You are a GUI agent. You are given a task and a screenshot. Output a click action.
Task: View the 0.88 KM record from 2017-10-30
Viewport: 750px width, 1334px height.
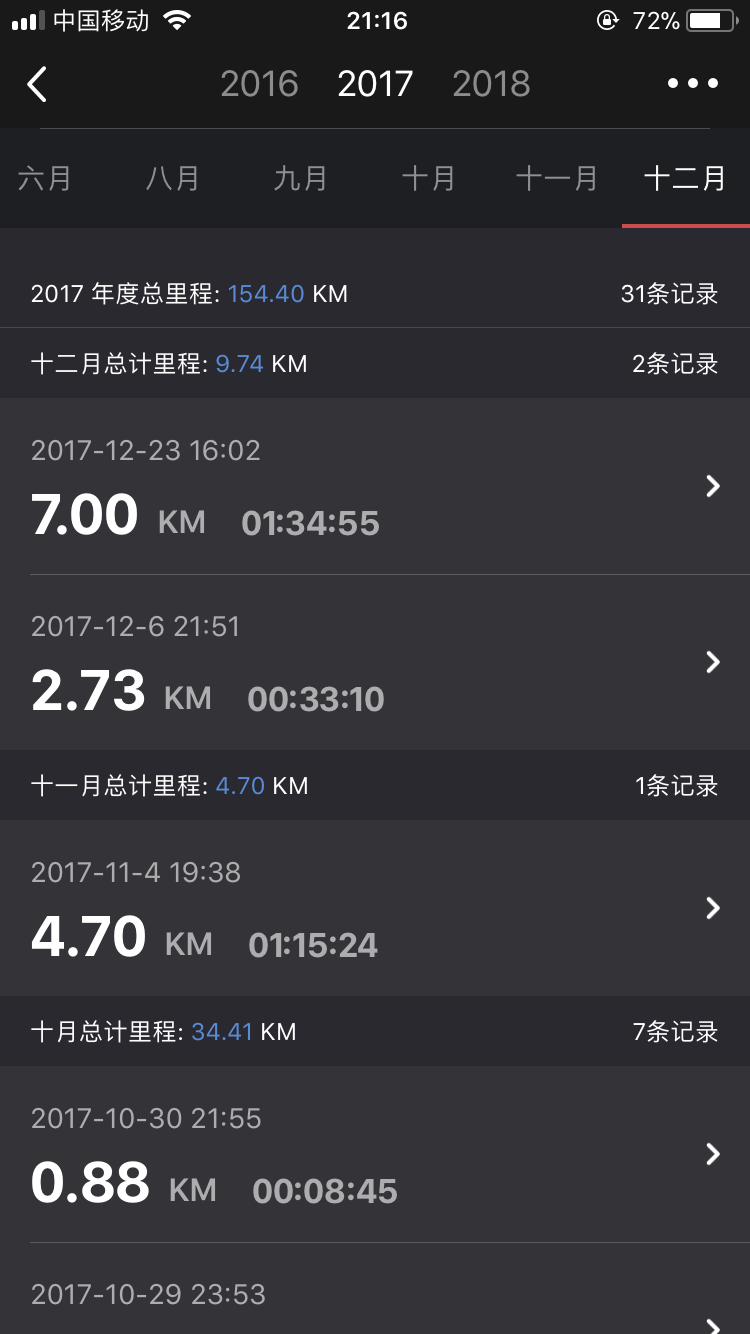375,1154
